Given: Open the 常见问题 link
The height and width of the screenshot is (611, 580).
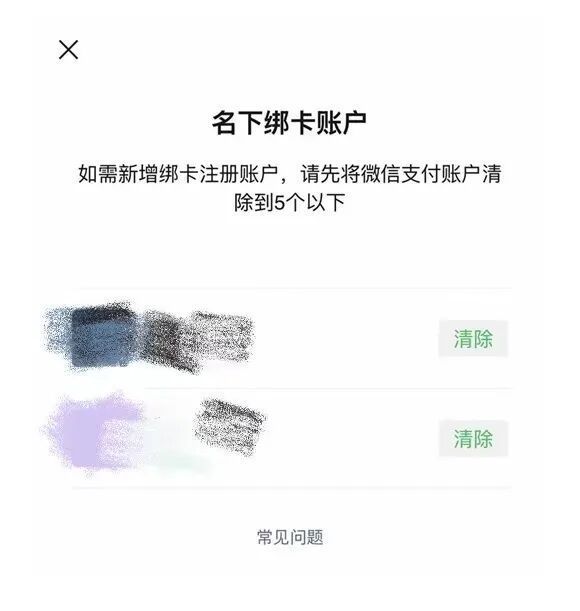Looking at the screenshot, I should (x=290, y=537).
